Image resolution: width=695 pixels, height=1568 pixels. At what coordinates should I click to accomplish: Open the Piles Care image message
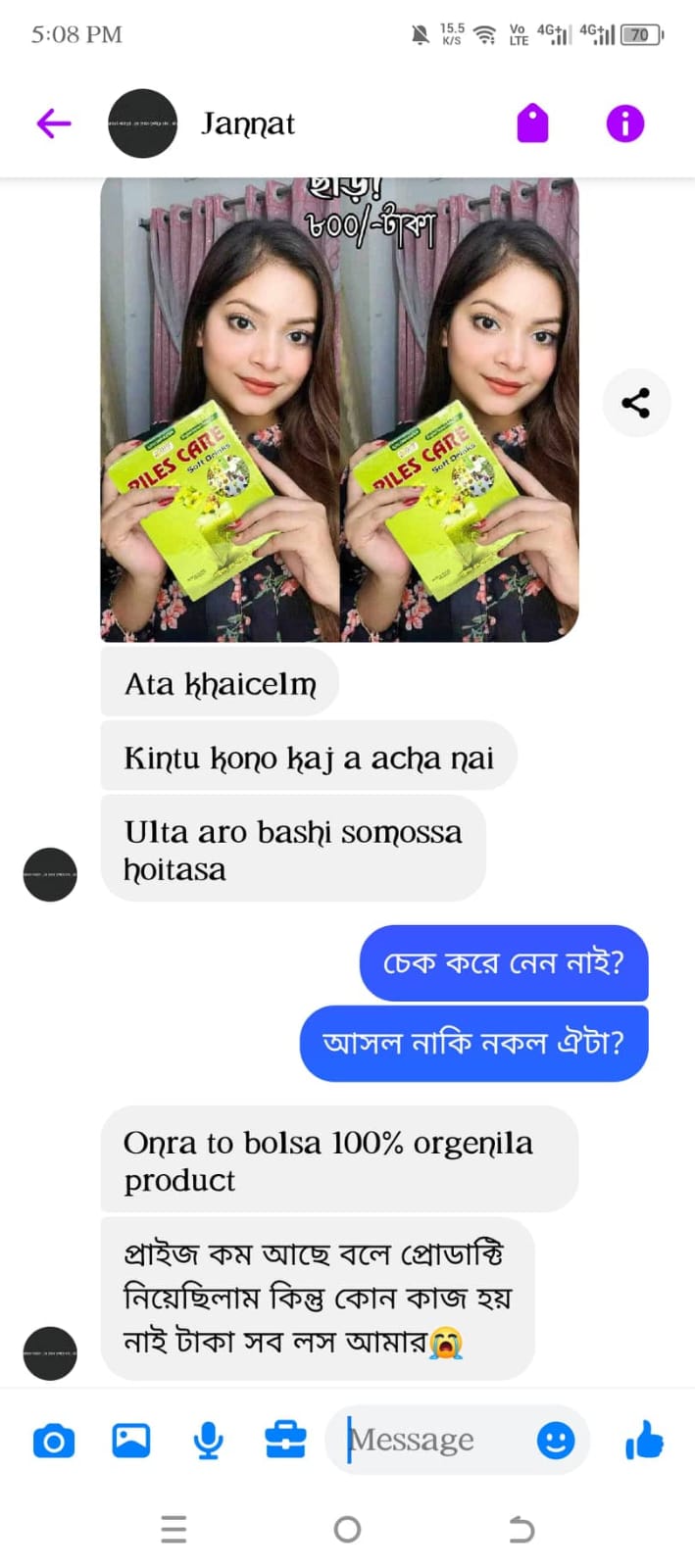339,410
